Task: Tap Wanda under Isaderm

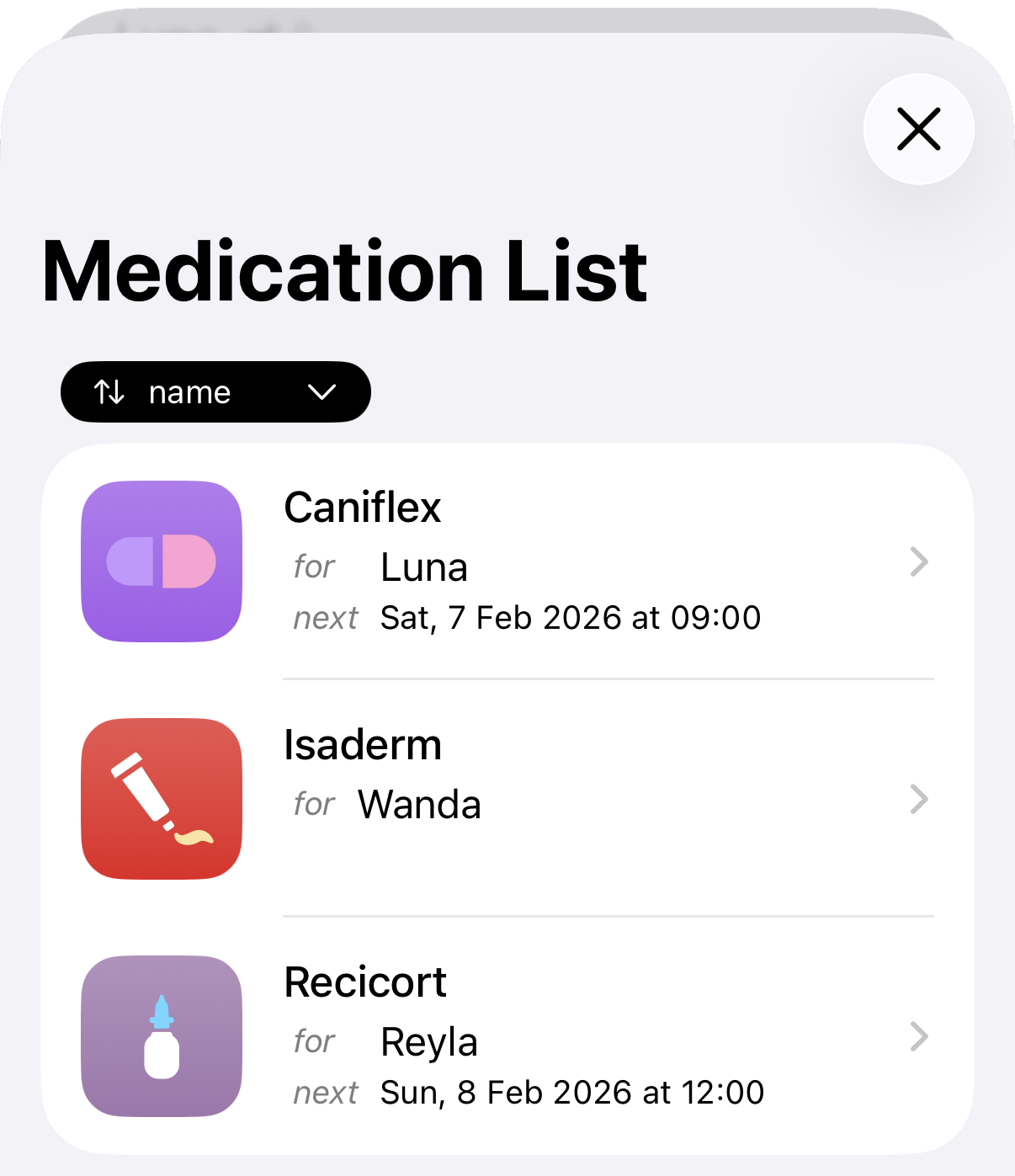Action: pos(419,805)
